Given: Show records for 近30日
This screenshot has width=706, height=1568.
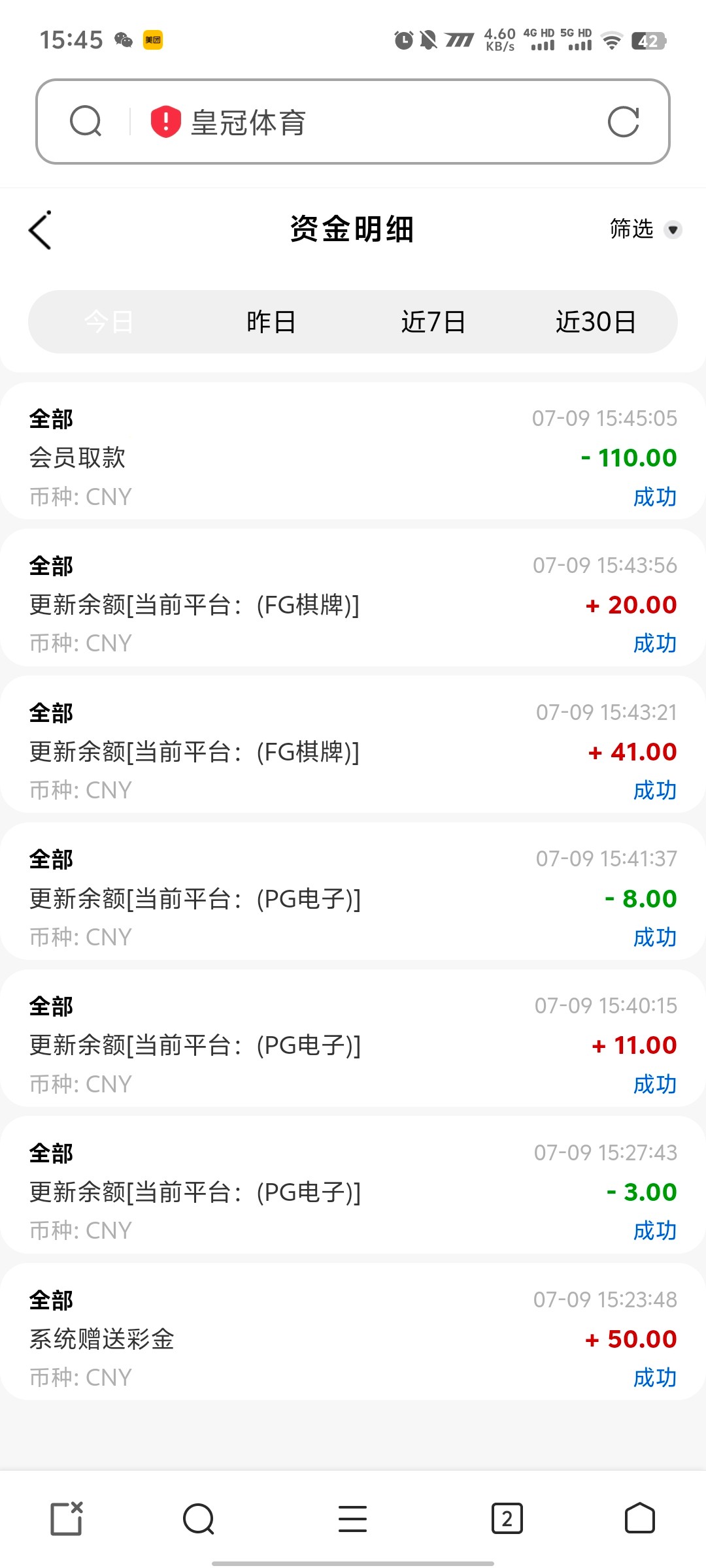Looking at the screenshot, I should [596, 322].
